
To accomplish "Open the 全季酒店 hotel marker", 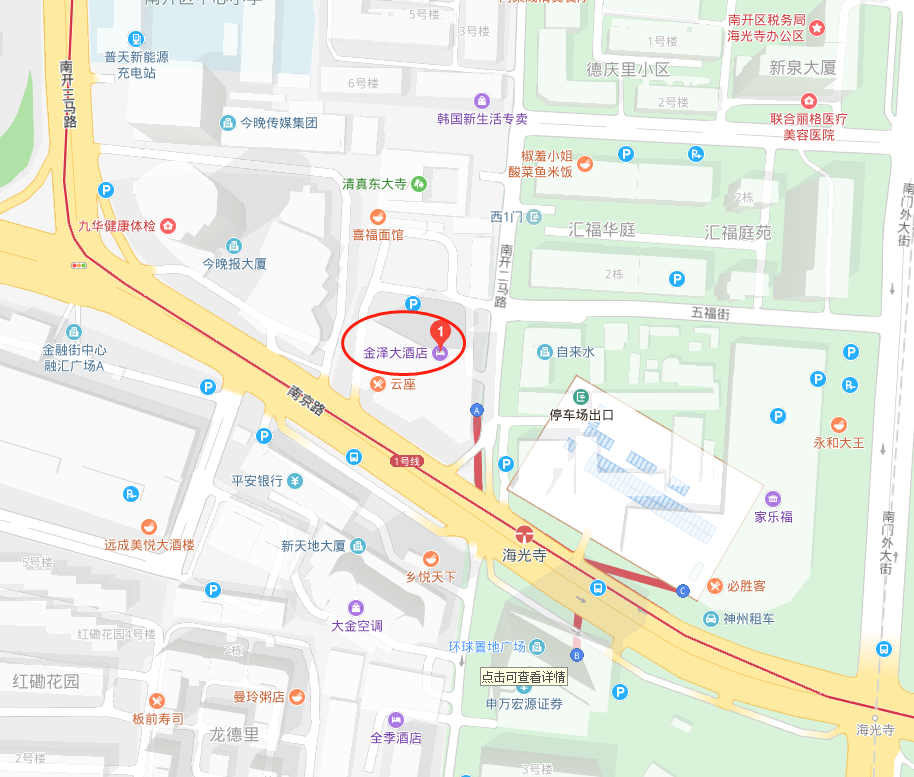I will (x=396, y=720).
